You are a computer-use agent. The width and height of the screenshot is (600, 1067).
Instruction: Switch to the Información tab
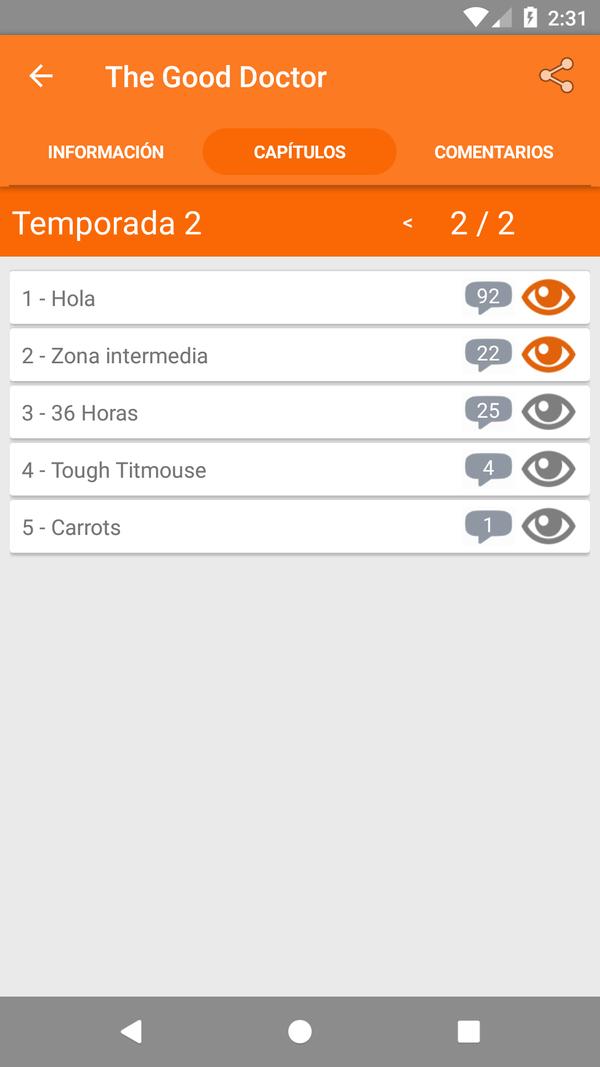(105, 152)
